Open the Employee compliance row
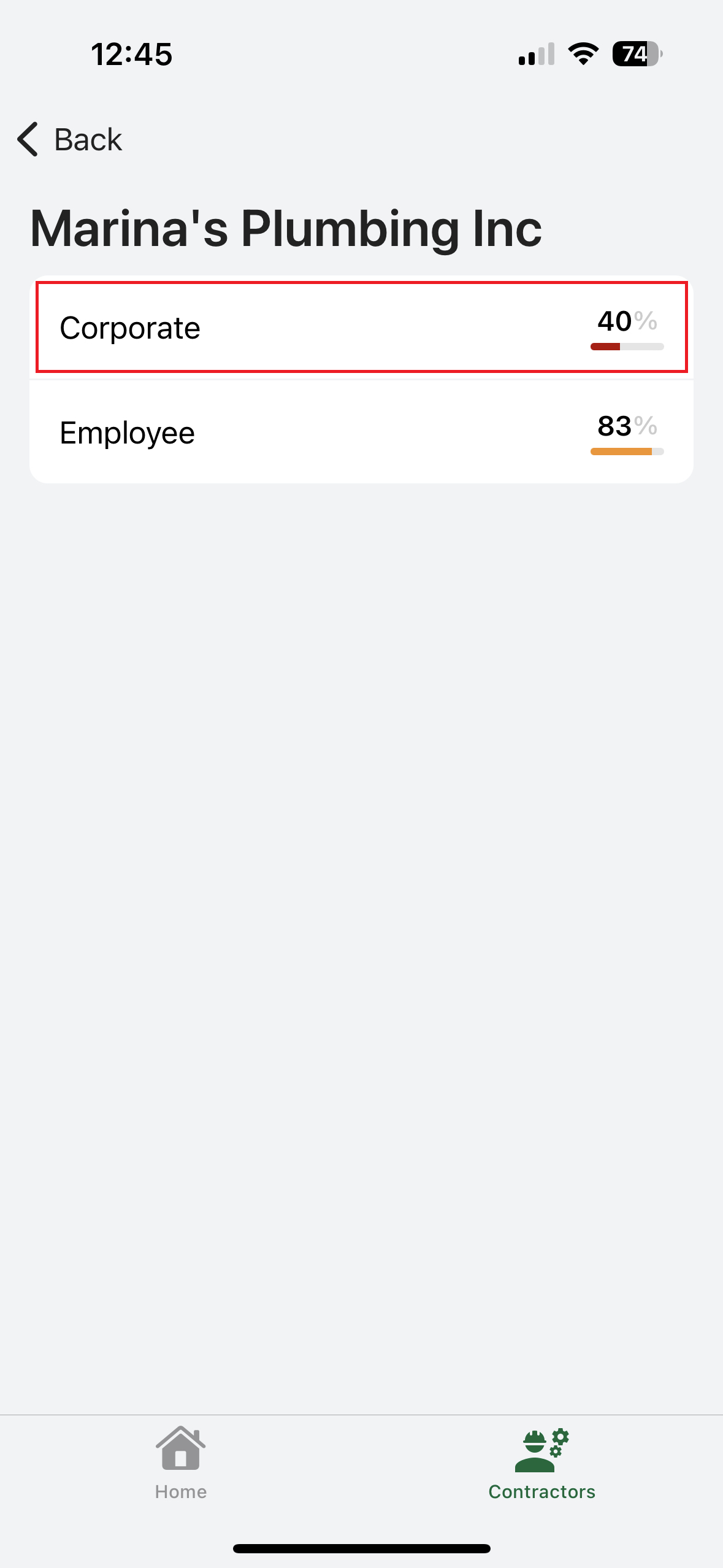Viewport: 723px width, 1568px height. pyautogui.click(x=361, y=432)
